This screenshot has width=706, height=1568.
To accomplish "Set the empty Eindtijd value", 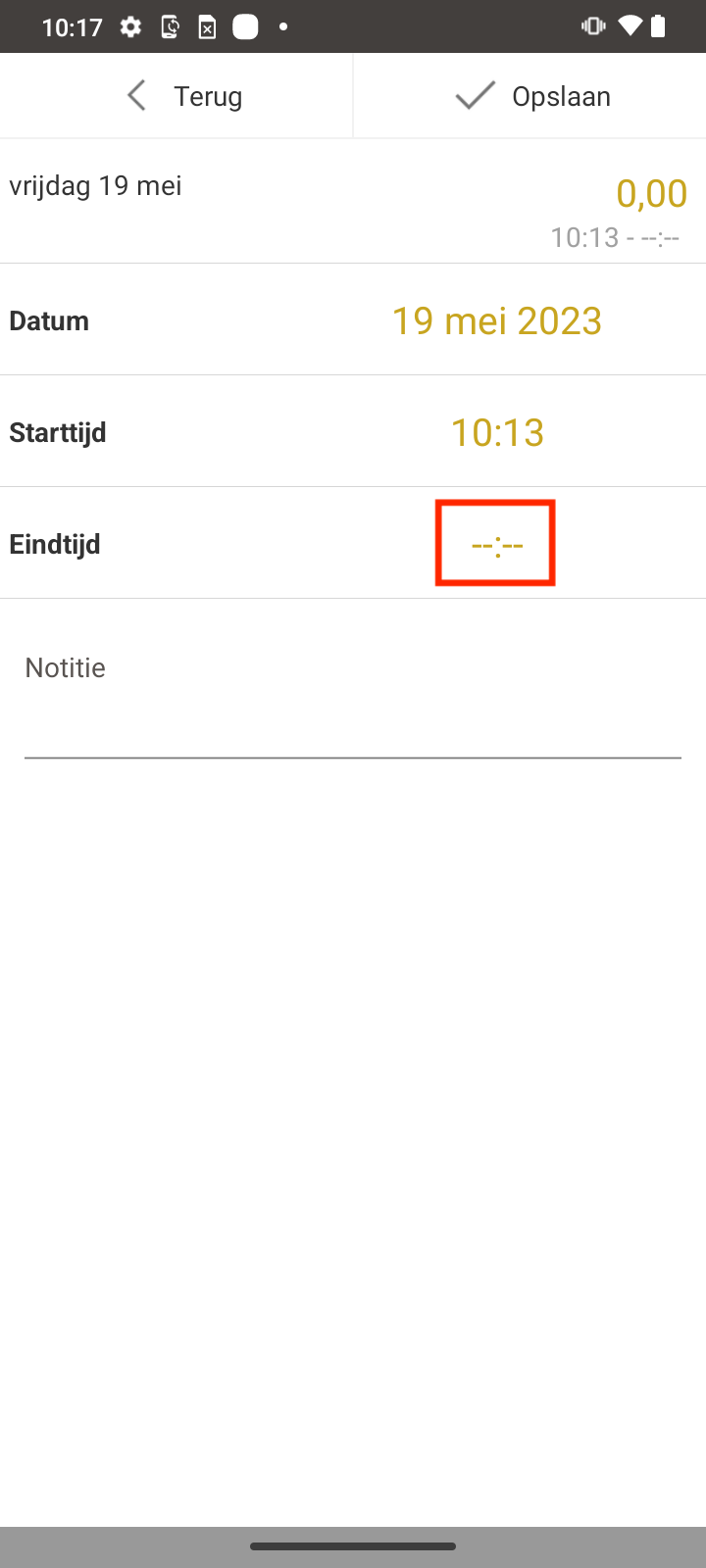I will [x=496, y=544].
